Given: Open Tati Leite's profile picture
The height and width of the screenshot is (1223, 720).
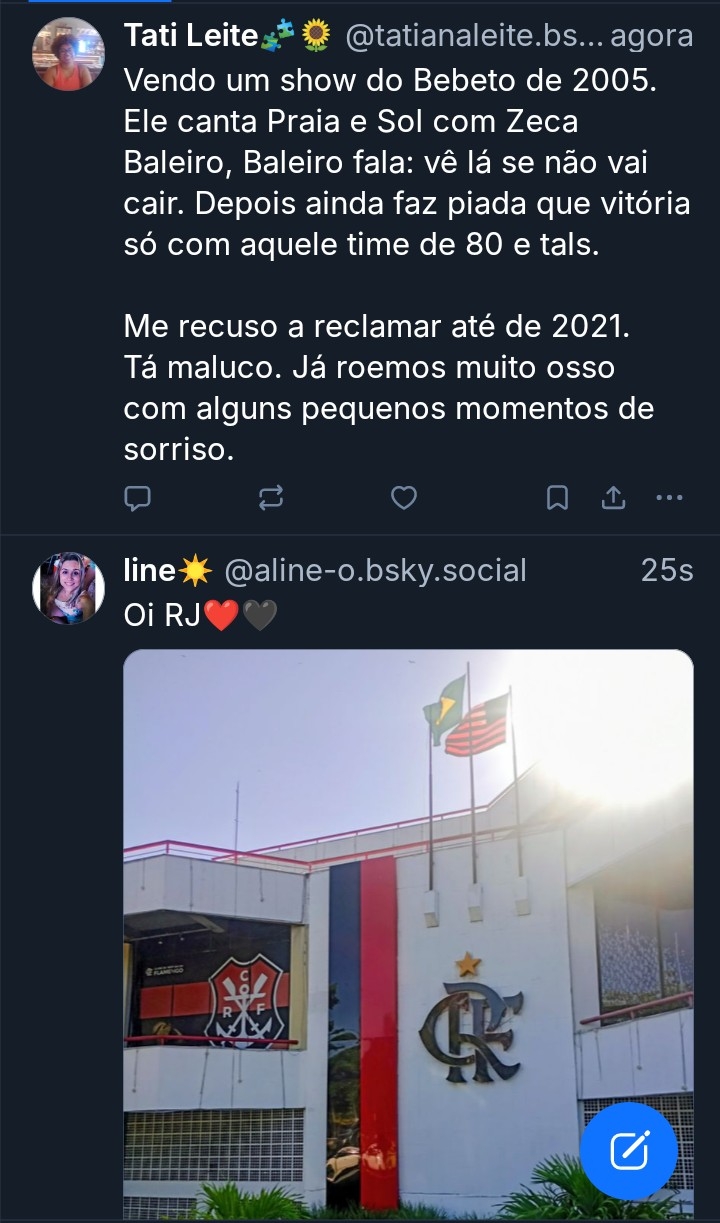Looking at the screenshot, I should (x=69, y=55).
